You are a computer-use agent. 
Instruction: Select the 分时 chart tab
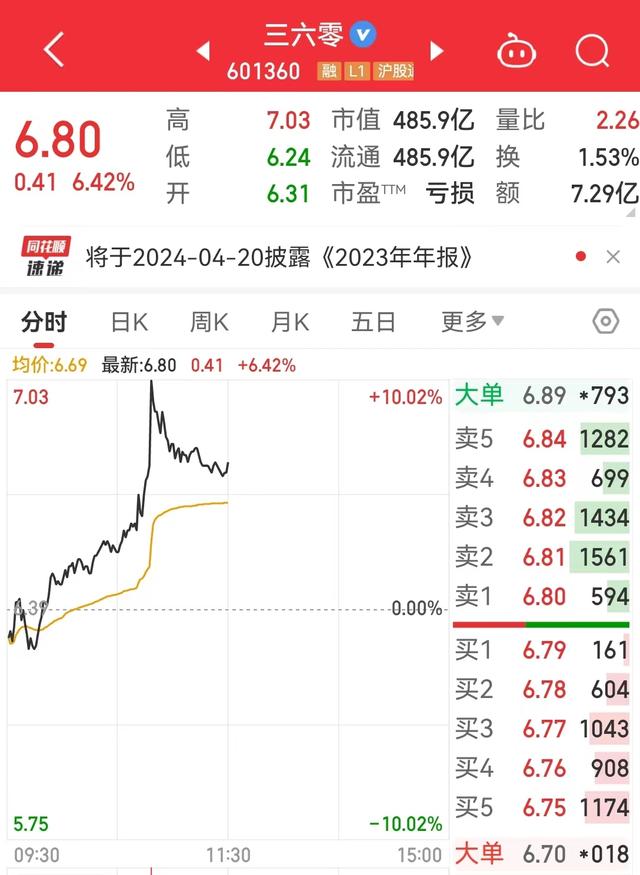[x=44, y=322]
